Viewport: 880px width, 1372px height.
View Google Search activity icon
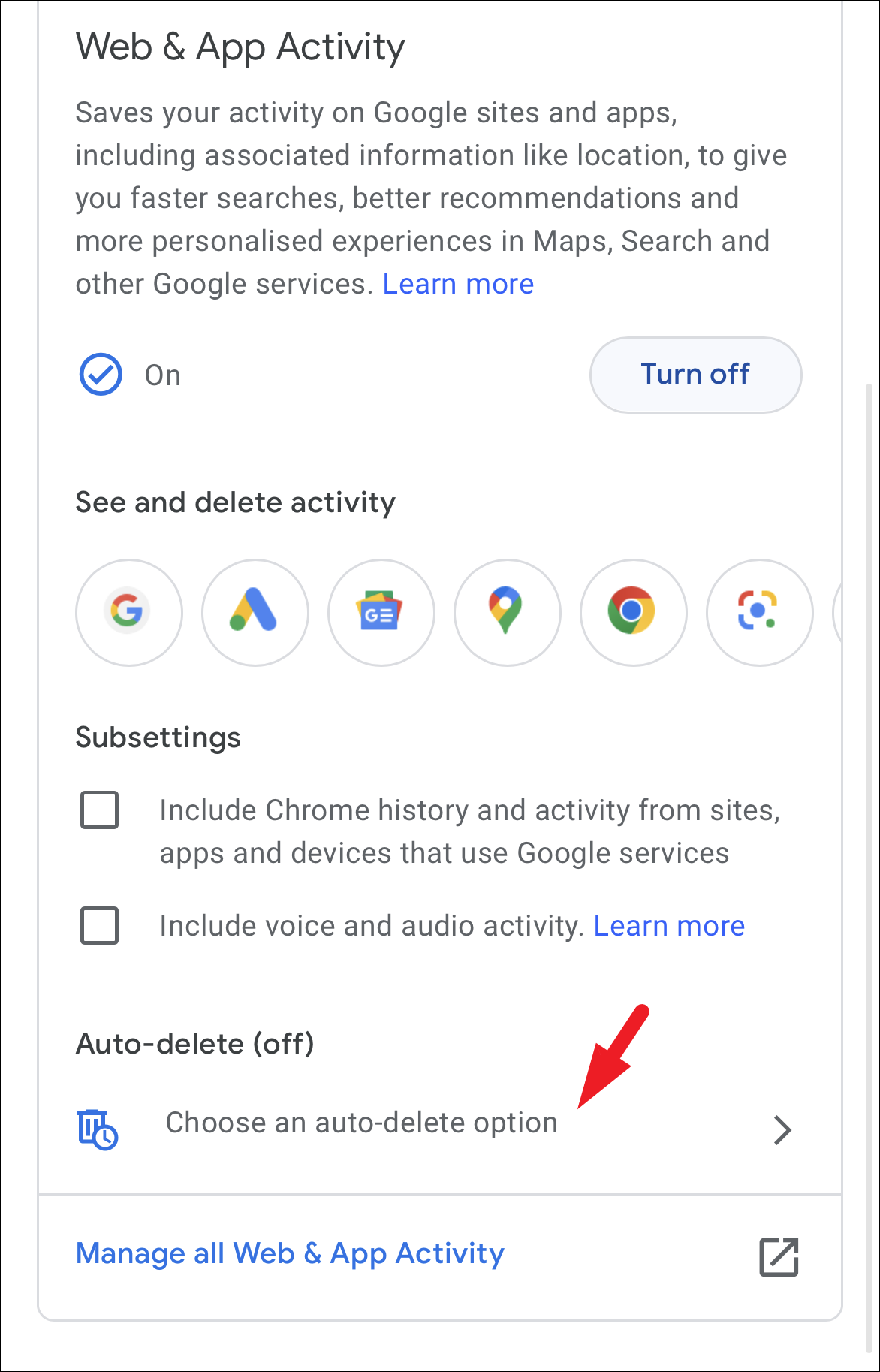(x=129, y=612)
